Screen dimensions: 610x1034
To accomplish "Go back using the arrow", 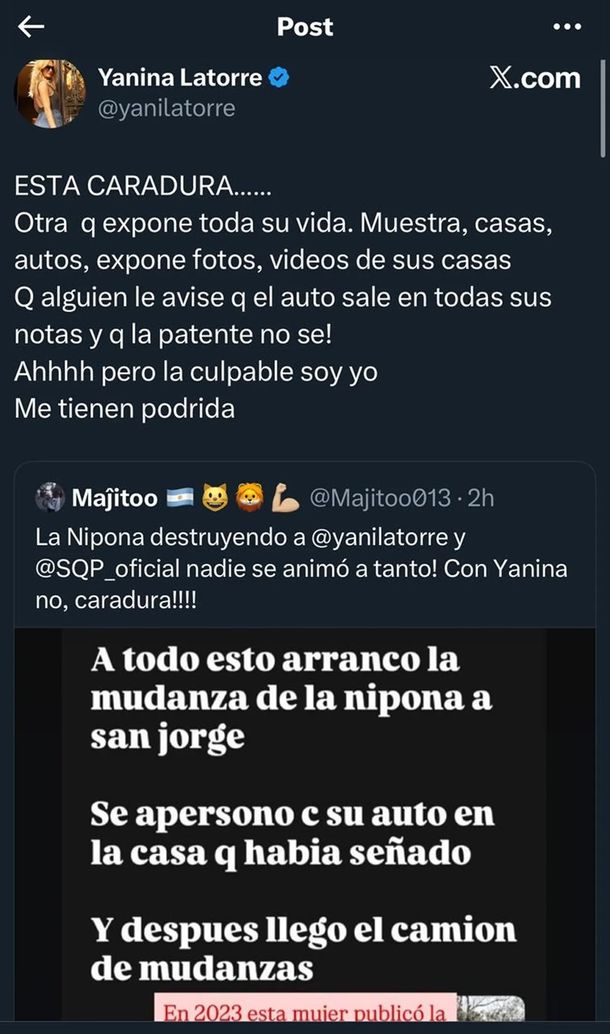I will (31, 27).
